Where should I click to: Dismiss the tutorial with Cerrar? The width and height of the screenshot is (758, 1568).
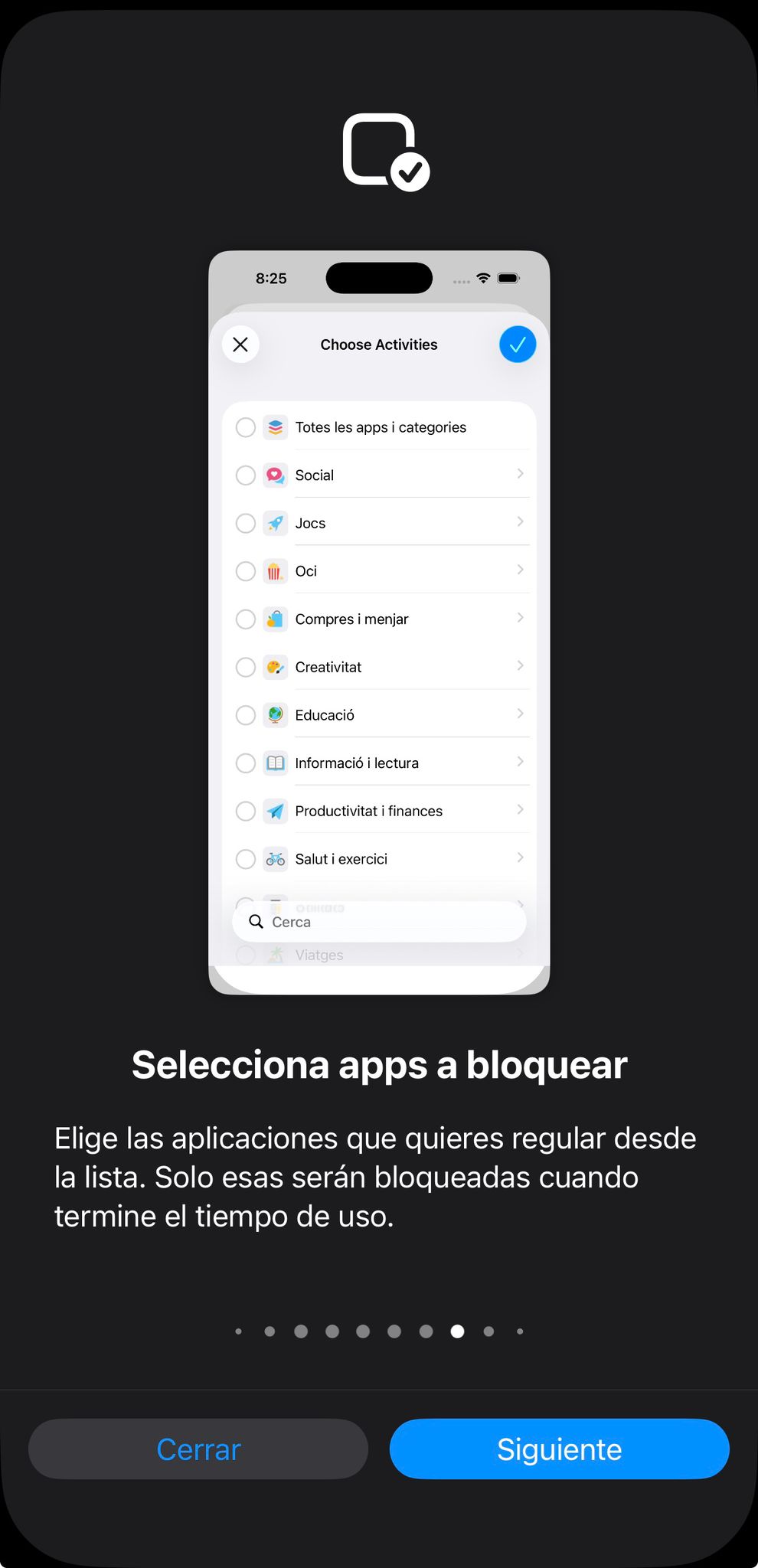pos(198,1449)
